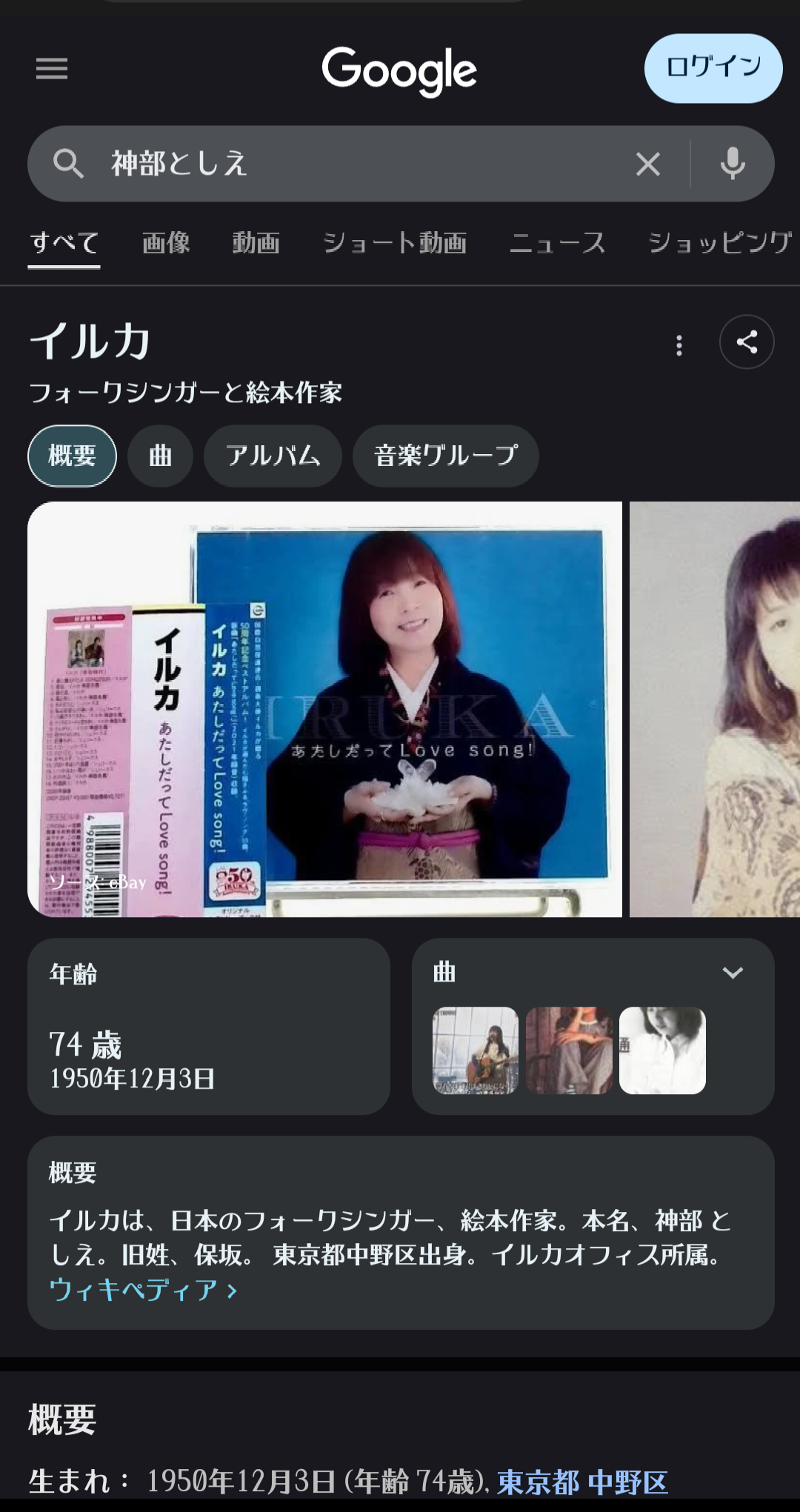Switch to the ニュース tab
This screenshot has width=800, height=1512.
click(x=558, y=242)
